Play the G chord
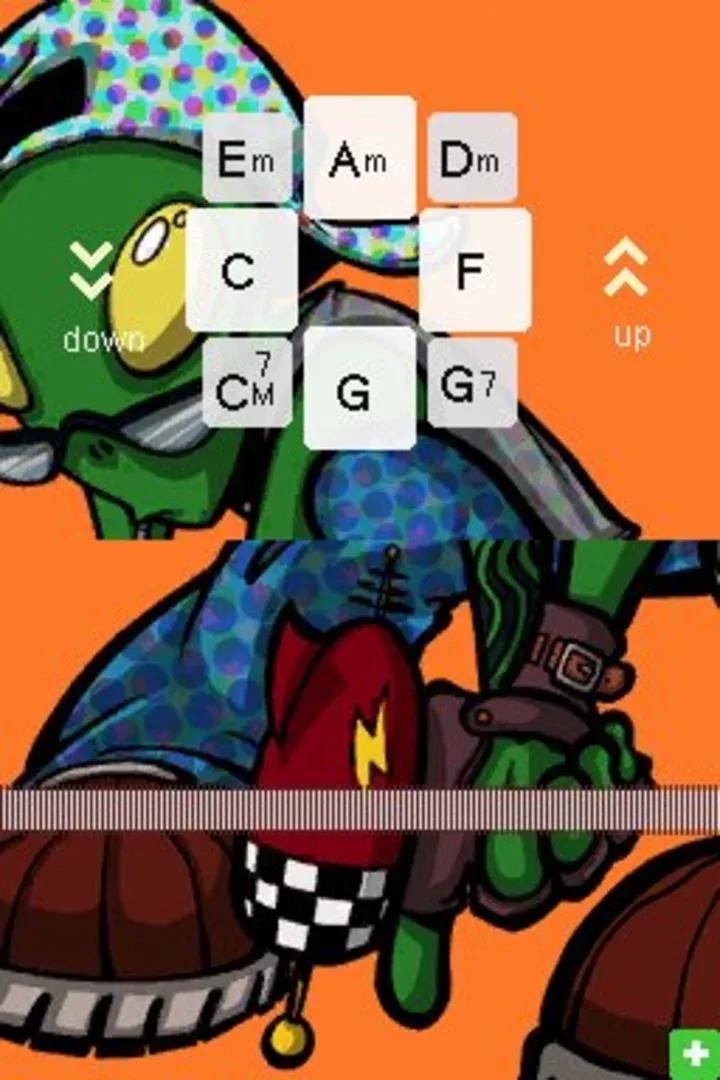The image size is (720, 1080). point(359,388)
